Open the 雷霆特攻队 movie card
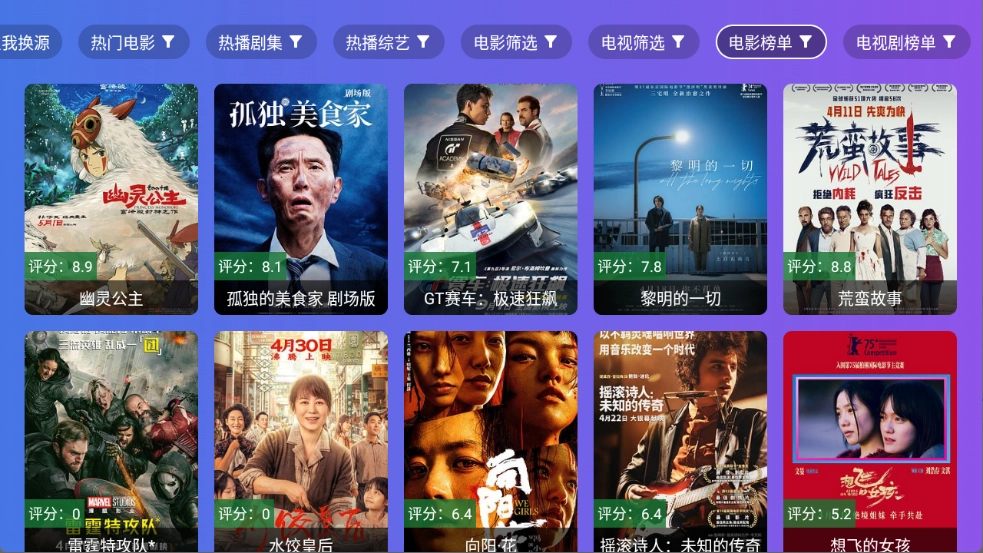The height and width of the screenshot is (553, 983). (x=111, y=442)
